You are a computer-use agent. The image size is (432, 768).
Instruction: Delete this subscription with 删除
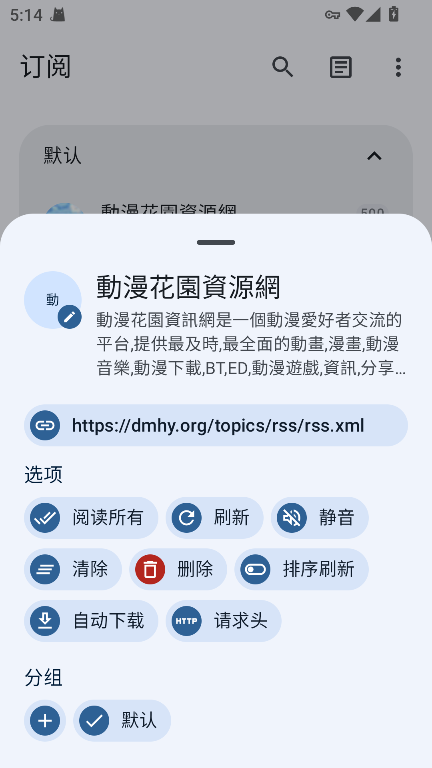pyautogui.click(x=178, y=569)
